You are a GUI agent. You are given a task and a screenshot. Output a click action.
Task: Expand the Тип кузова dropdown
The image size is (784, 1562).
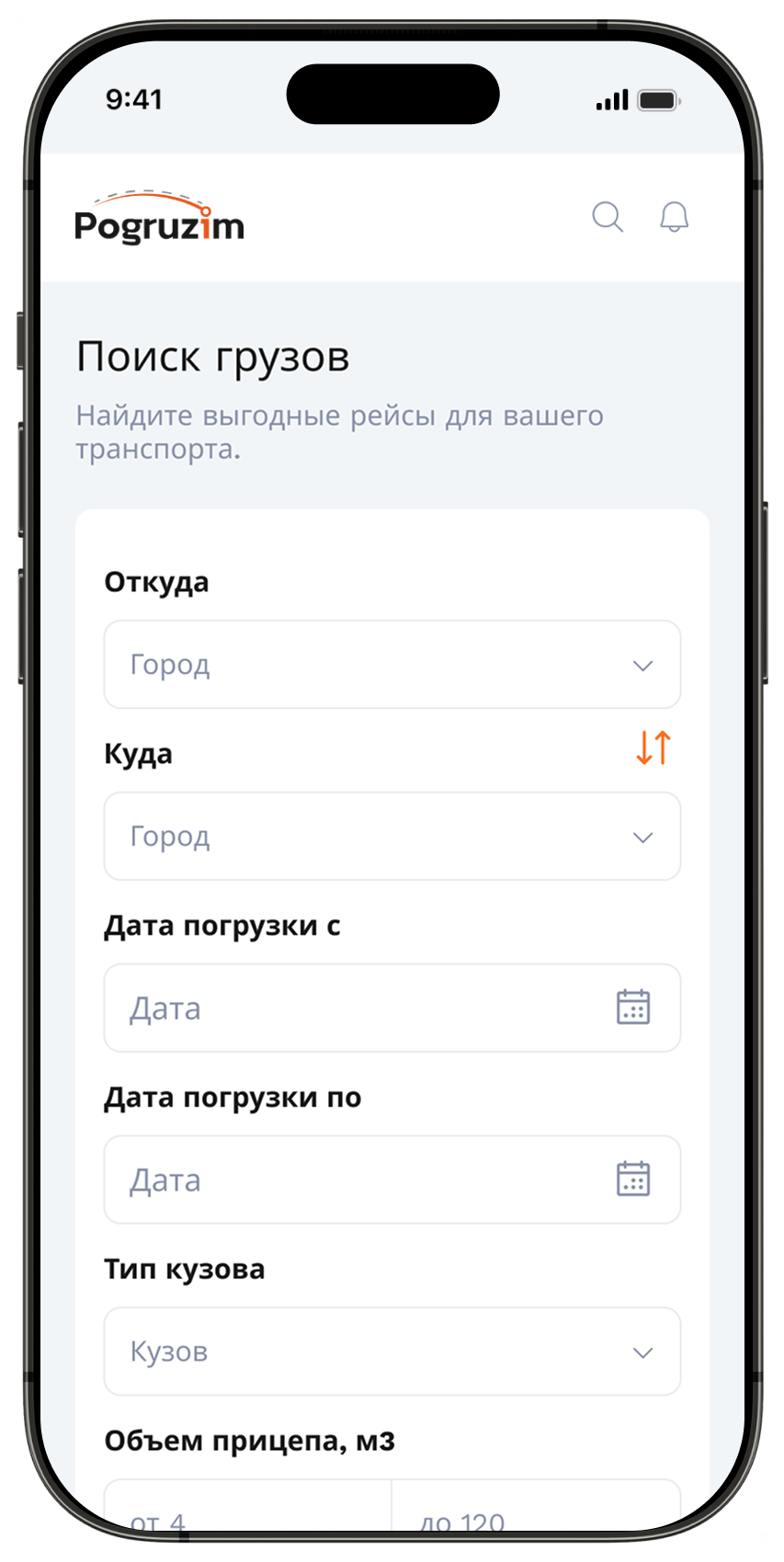[392, 1351]
